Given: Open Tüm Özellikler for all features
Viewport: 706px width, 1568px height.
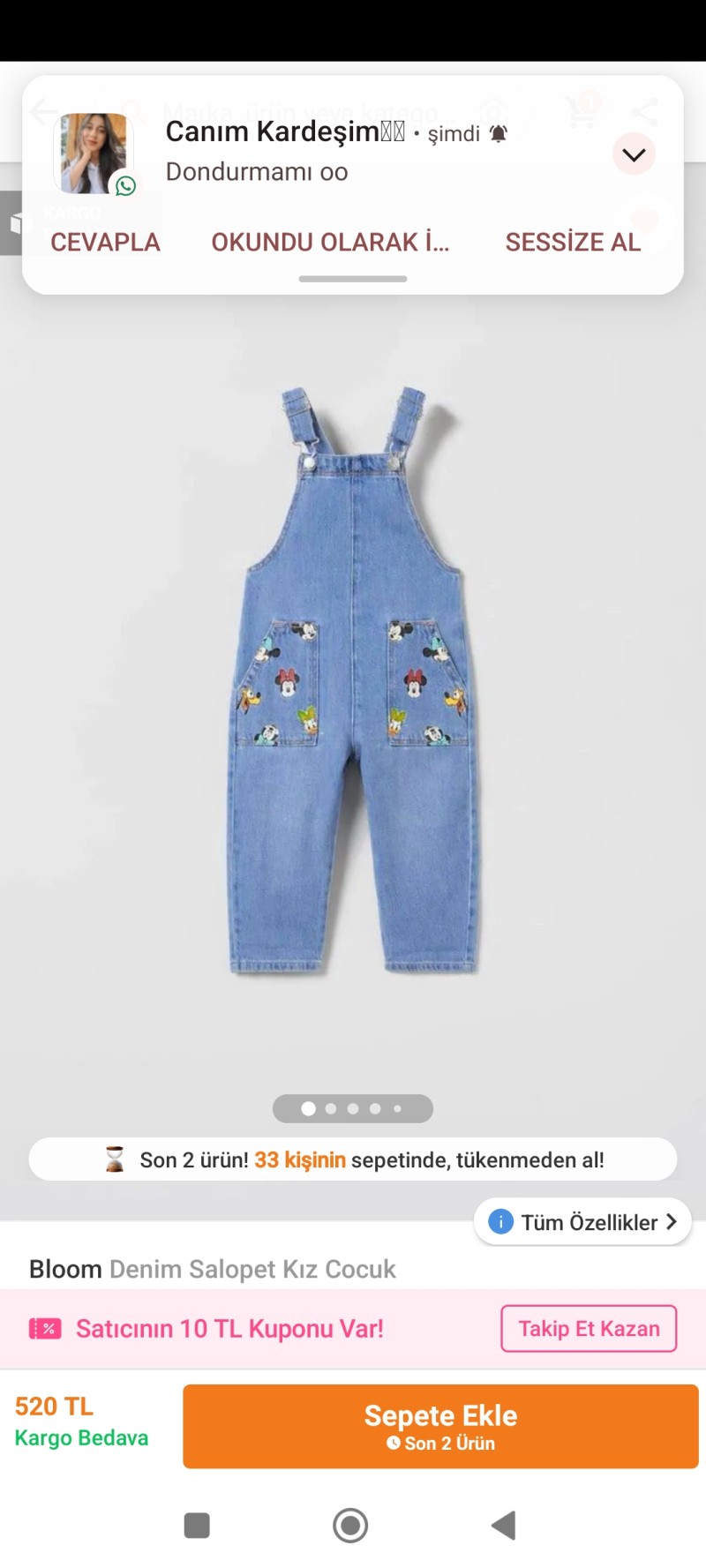Looking at the screenshot, I should pyautogui.click(x=582, y=1222).
